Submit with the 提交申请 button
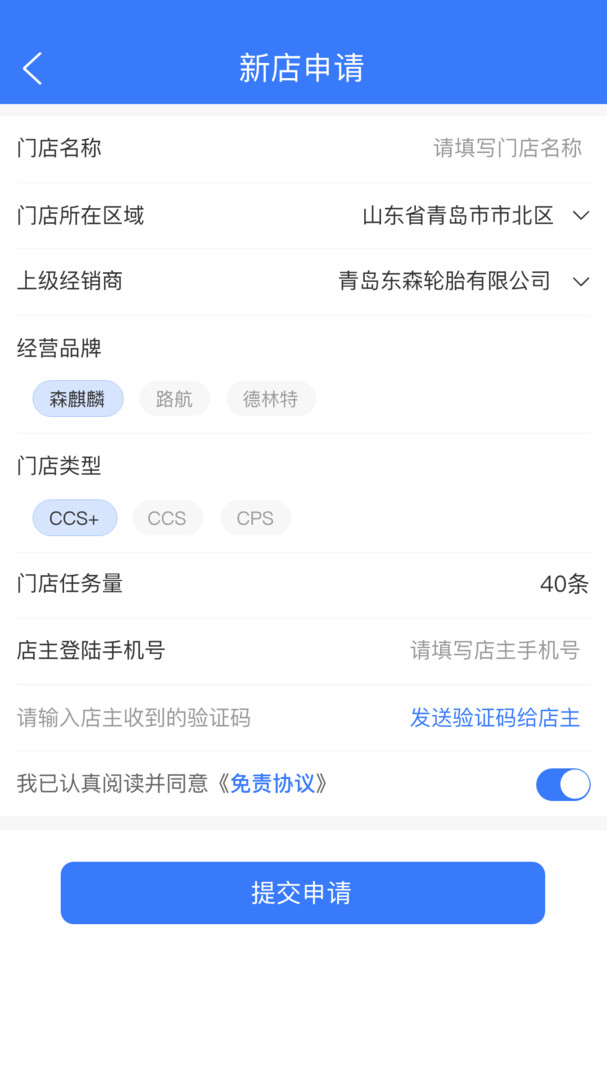607x1080 pixels. click(302, 893)
